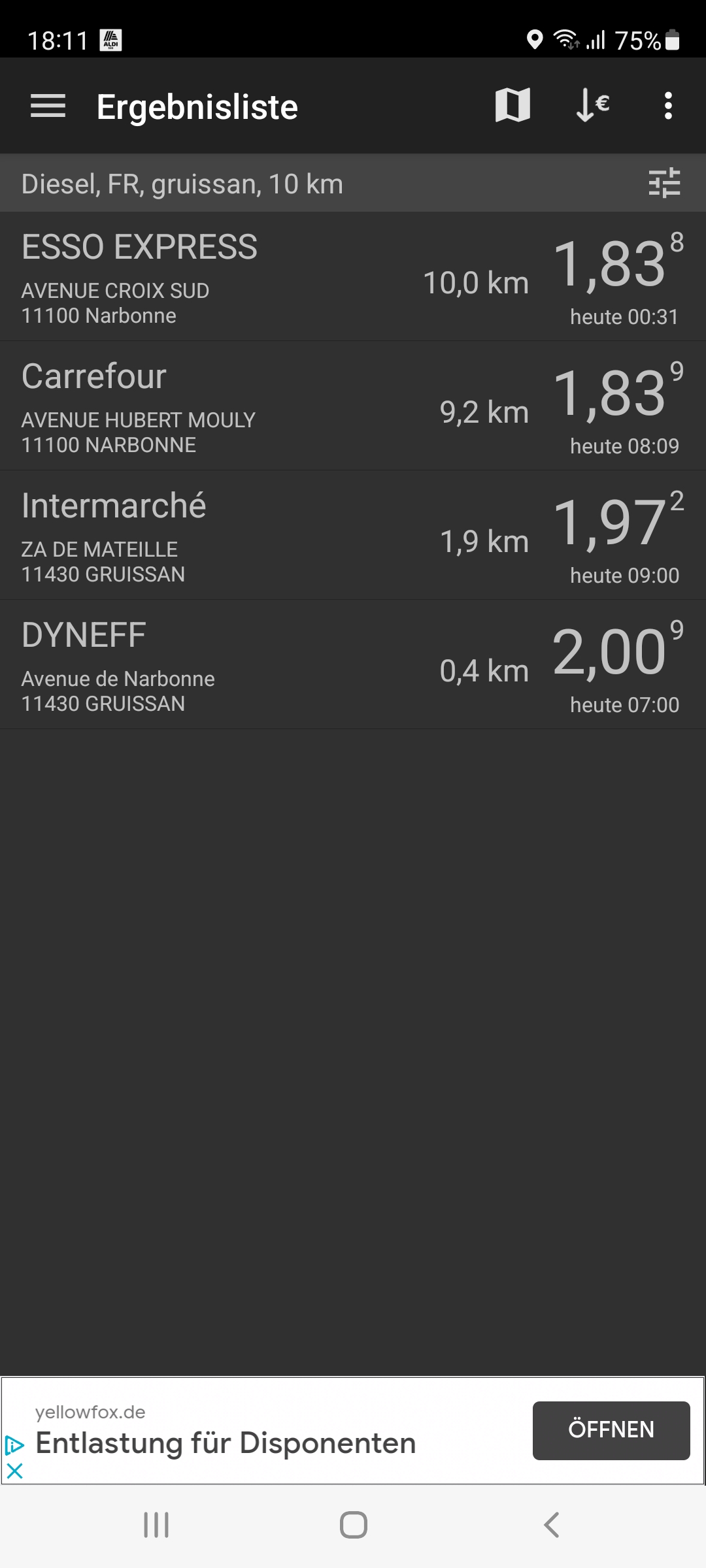The width and height of the screenshot is (706, 1568).
Task: Adjust search filters with the sliders icon
Action: [664, 183]
